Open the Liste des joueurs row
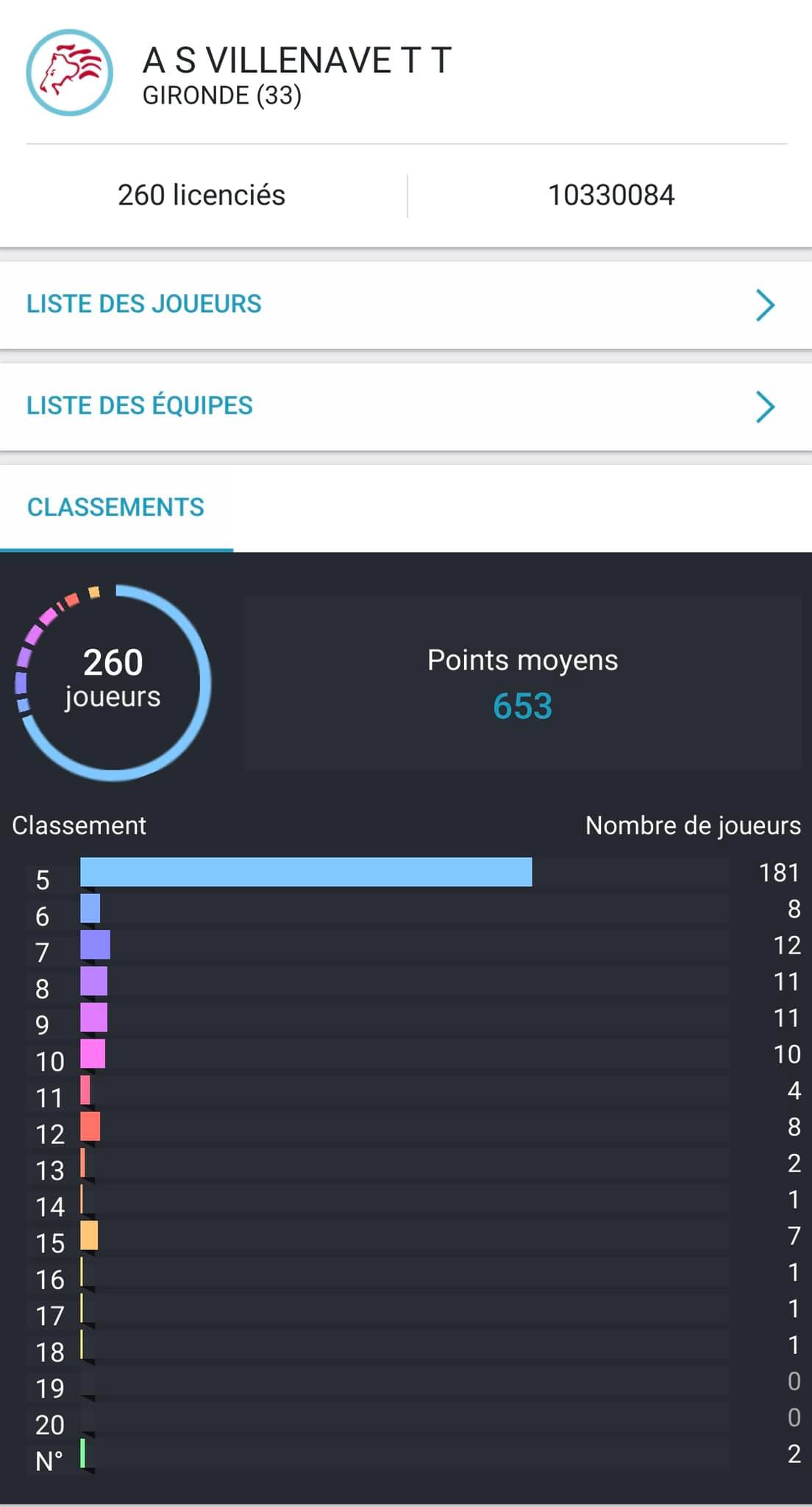The height and width of the screenshot is (1507, 812). (406, 305)
